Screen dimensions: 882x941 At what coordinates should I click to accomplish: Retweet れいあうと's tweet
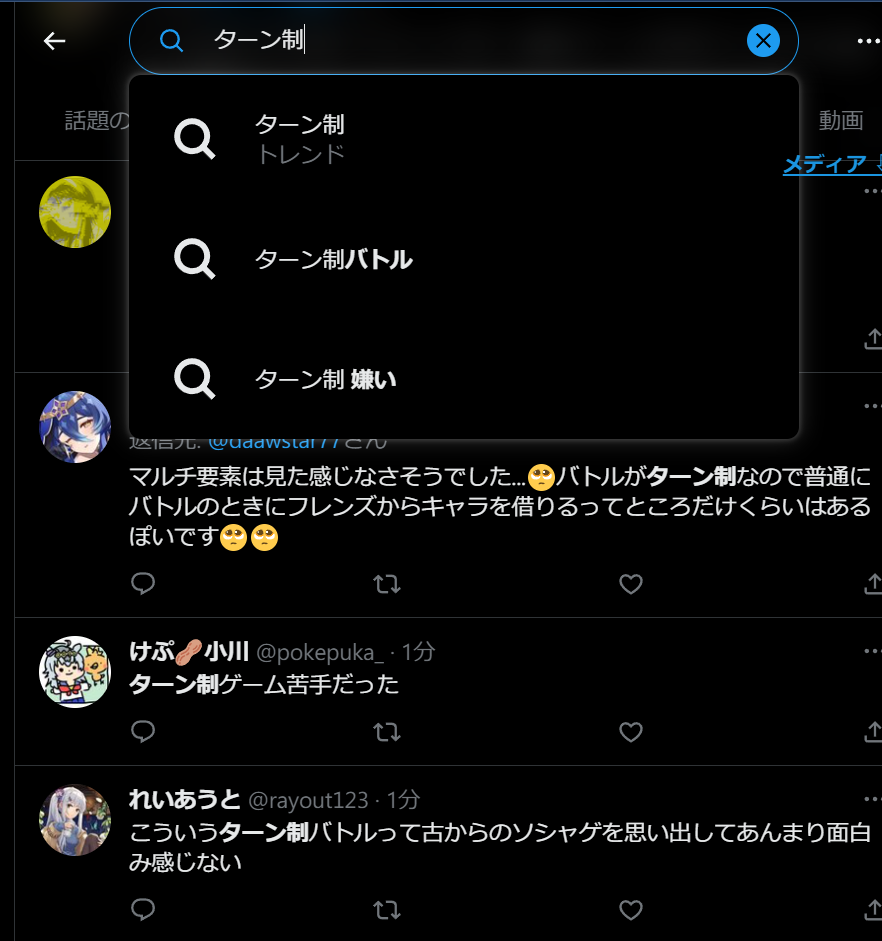coord(387,909)
